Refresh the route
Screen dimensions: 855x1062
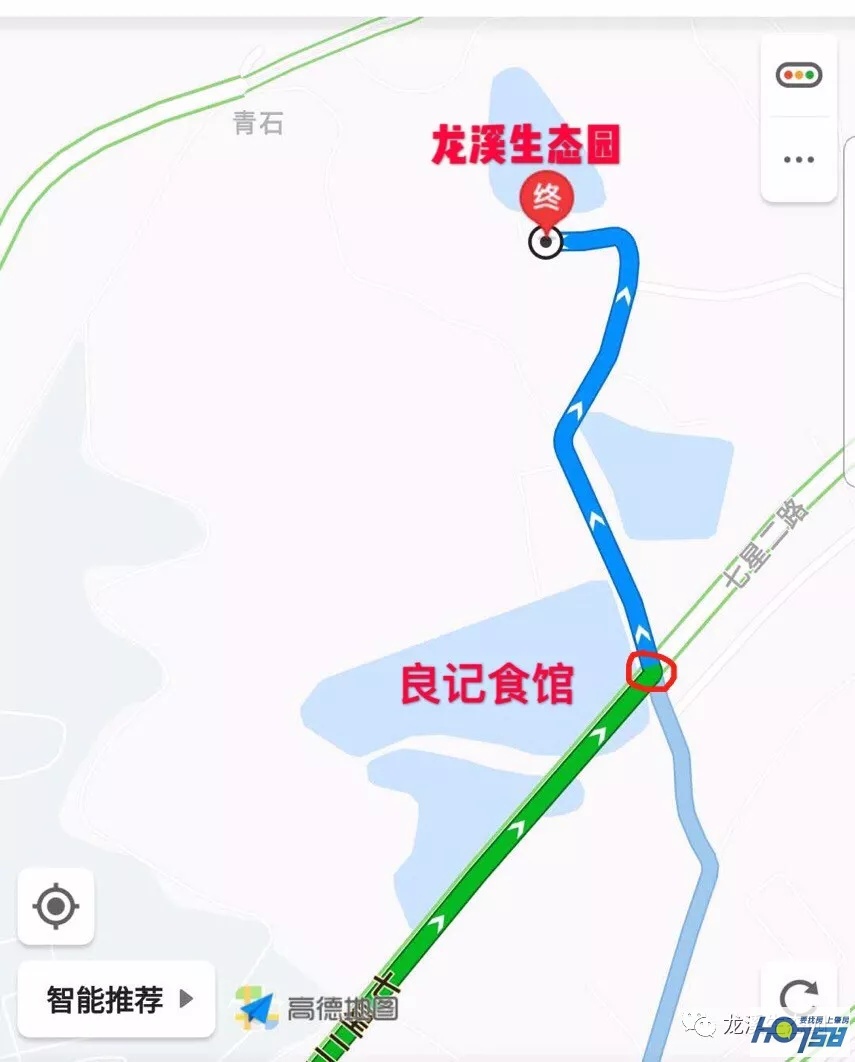(x=799, y=996)
